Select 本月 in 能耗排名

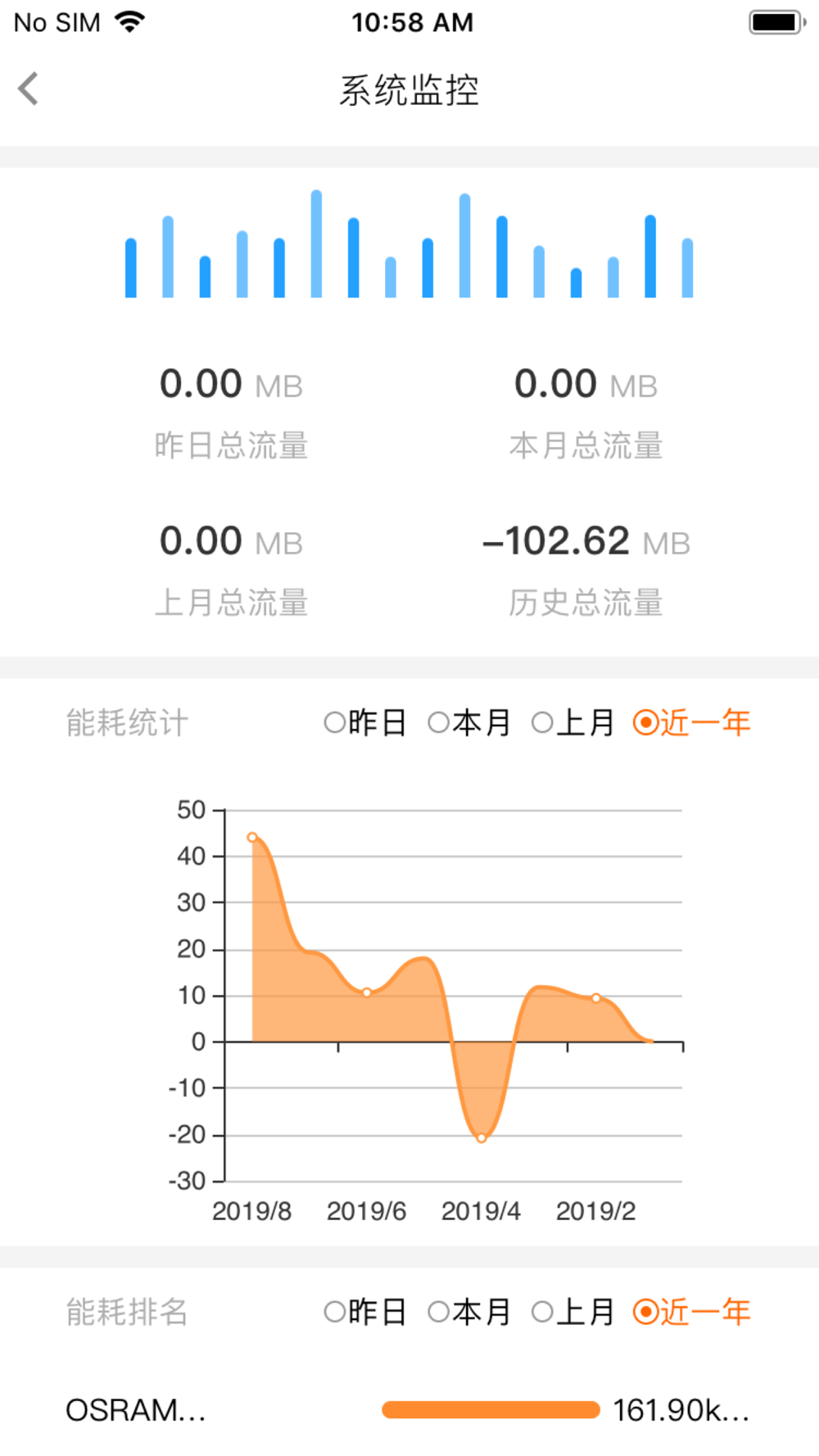click(x=469, y=1312)
